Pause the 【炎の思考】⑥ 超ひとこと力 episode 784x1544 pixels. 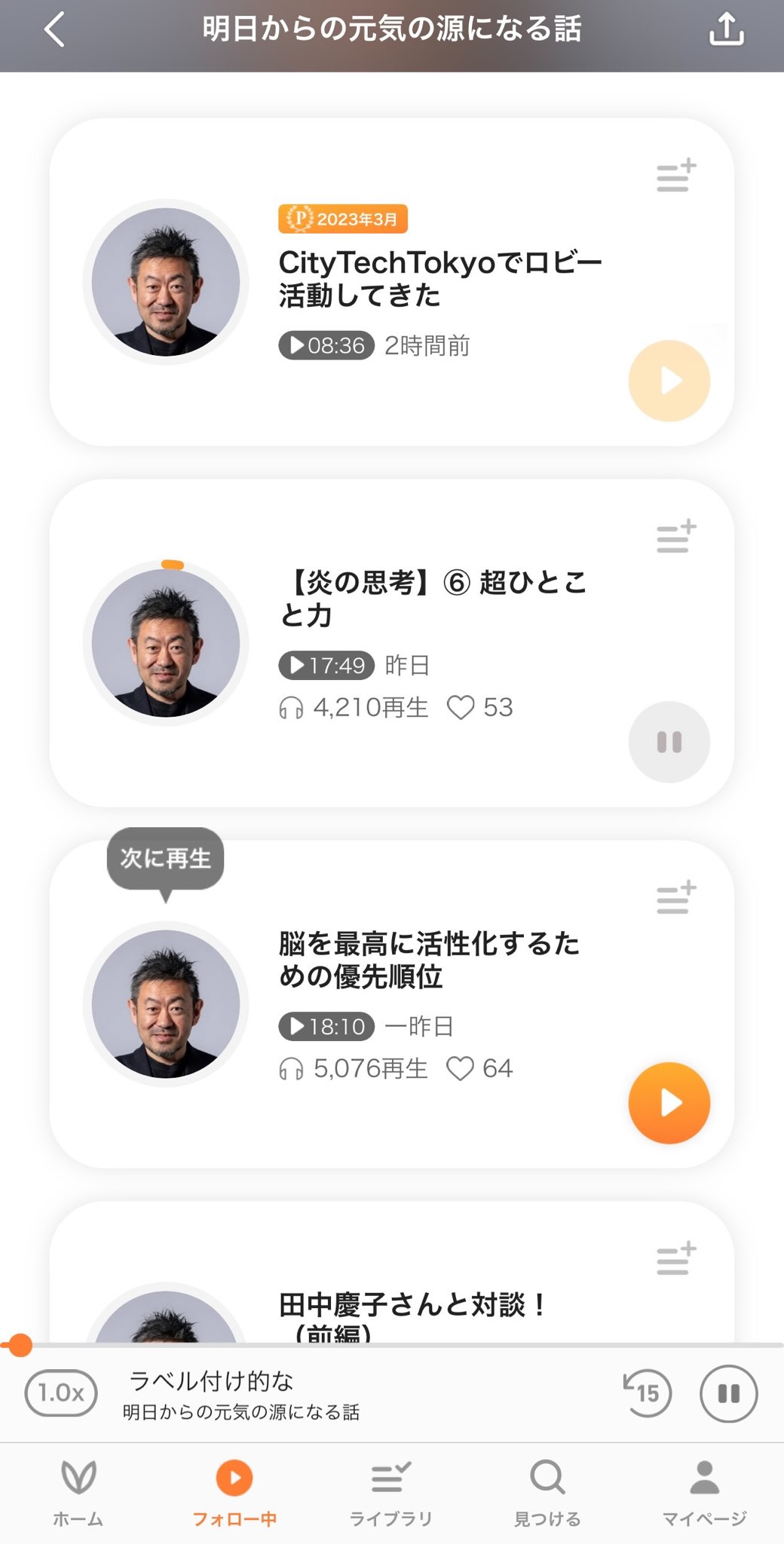pos(669,742)
